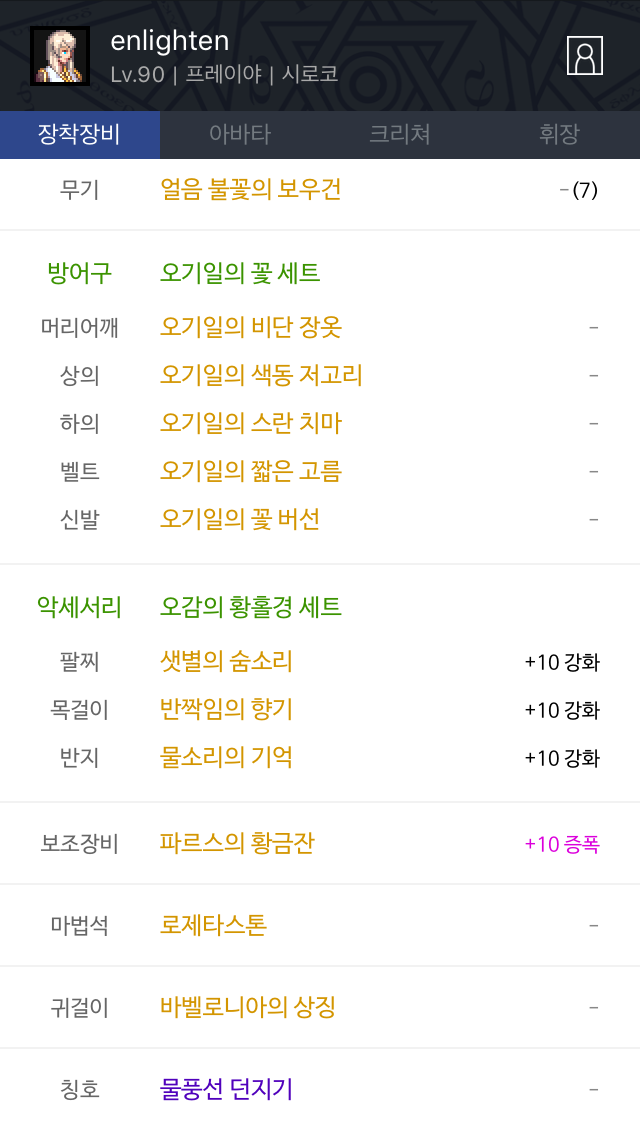View item 오기일의 색동 저고리
Viewport: 640px width, 1136px height.
click(261, 375)
